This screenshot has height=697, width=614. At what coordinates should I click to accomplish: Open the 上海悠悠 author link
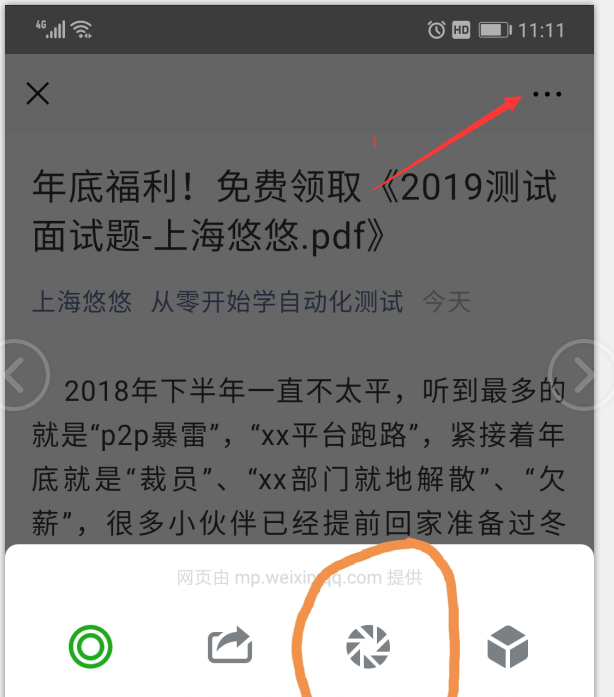pyautogui.click(x=82, y=301)
